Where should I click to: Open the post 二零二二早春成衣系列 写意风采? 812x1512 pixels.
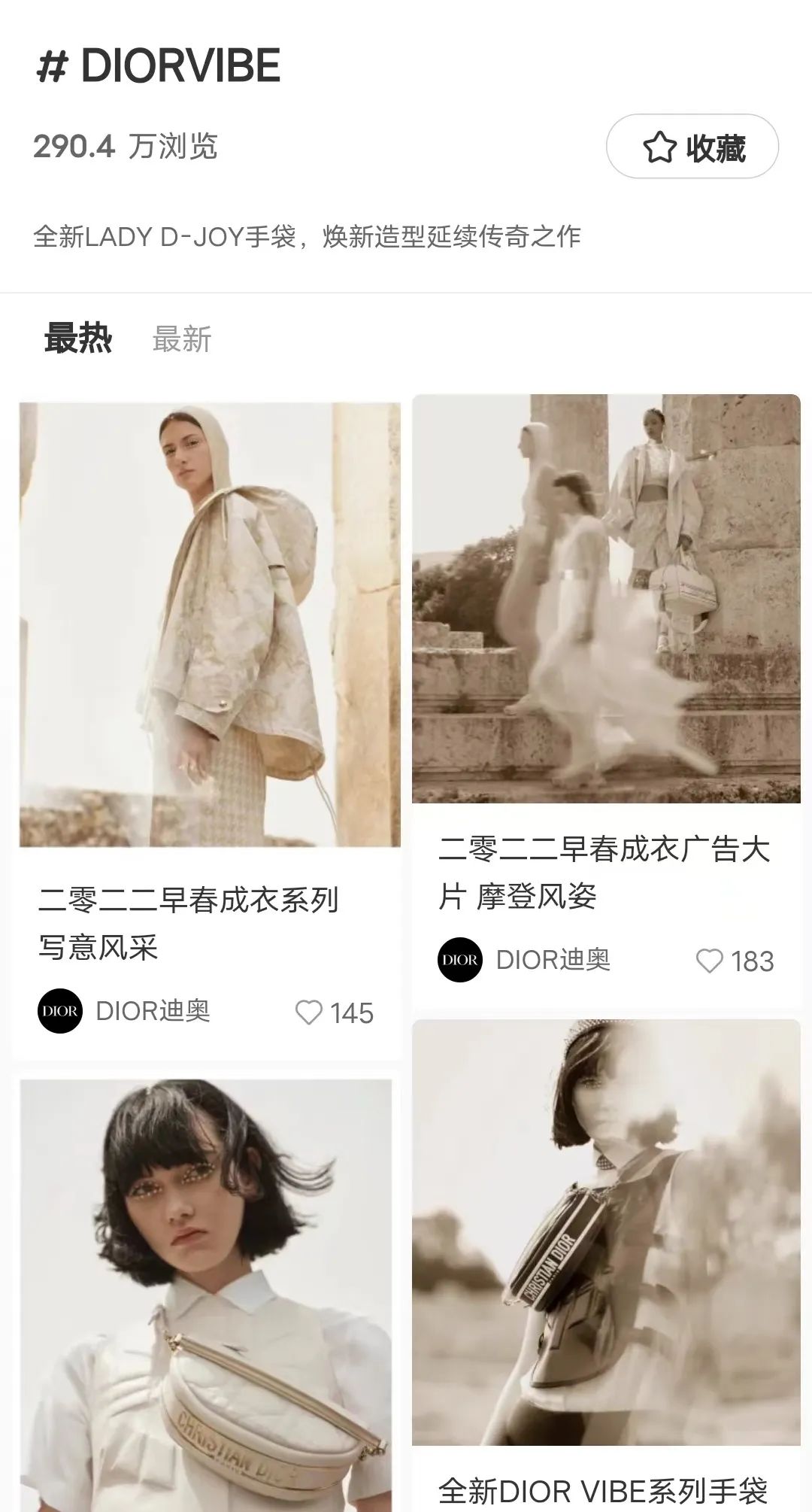(188, 922)
